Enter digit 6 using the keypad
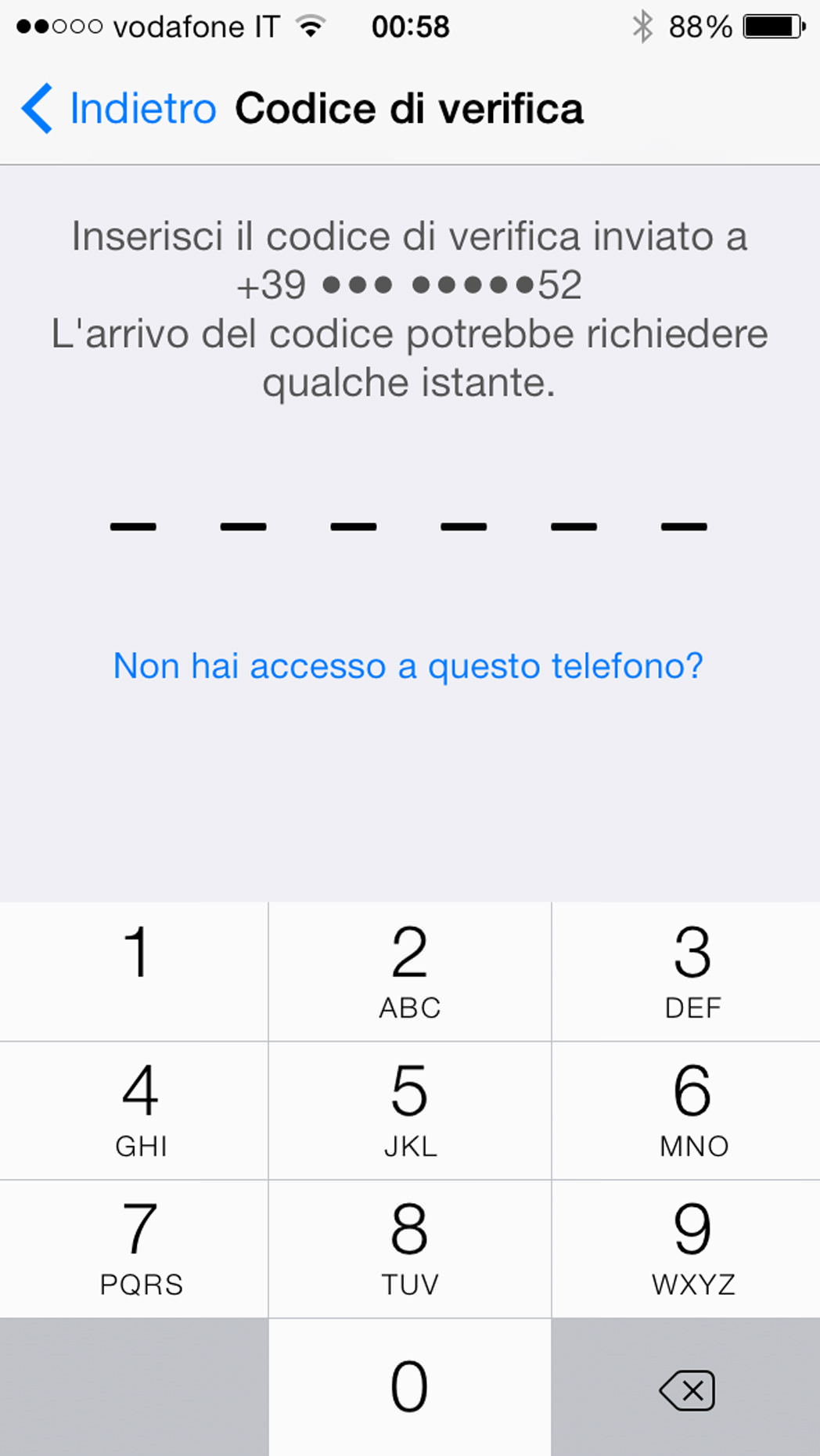 686,1110
